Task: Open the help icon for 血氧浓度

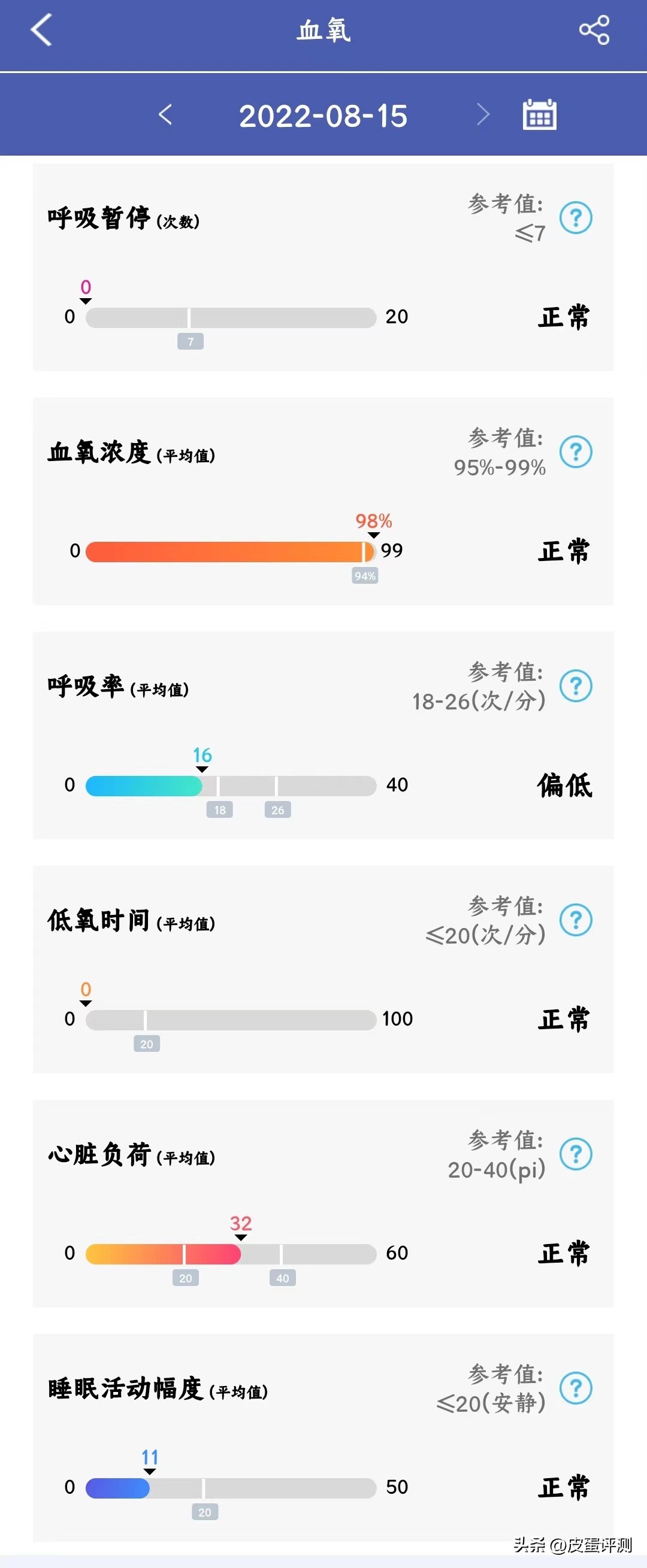Action: (575, 453)
